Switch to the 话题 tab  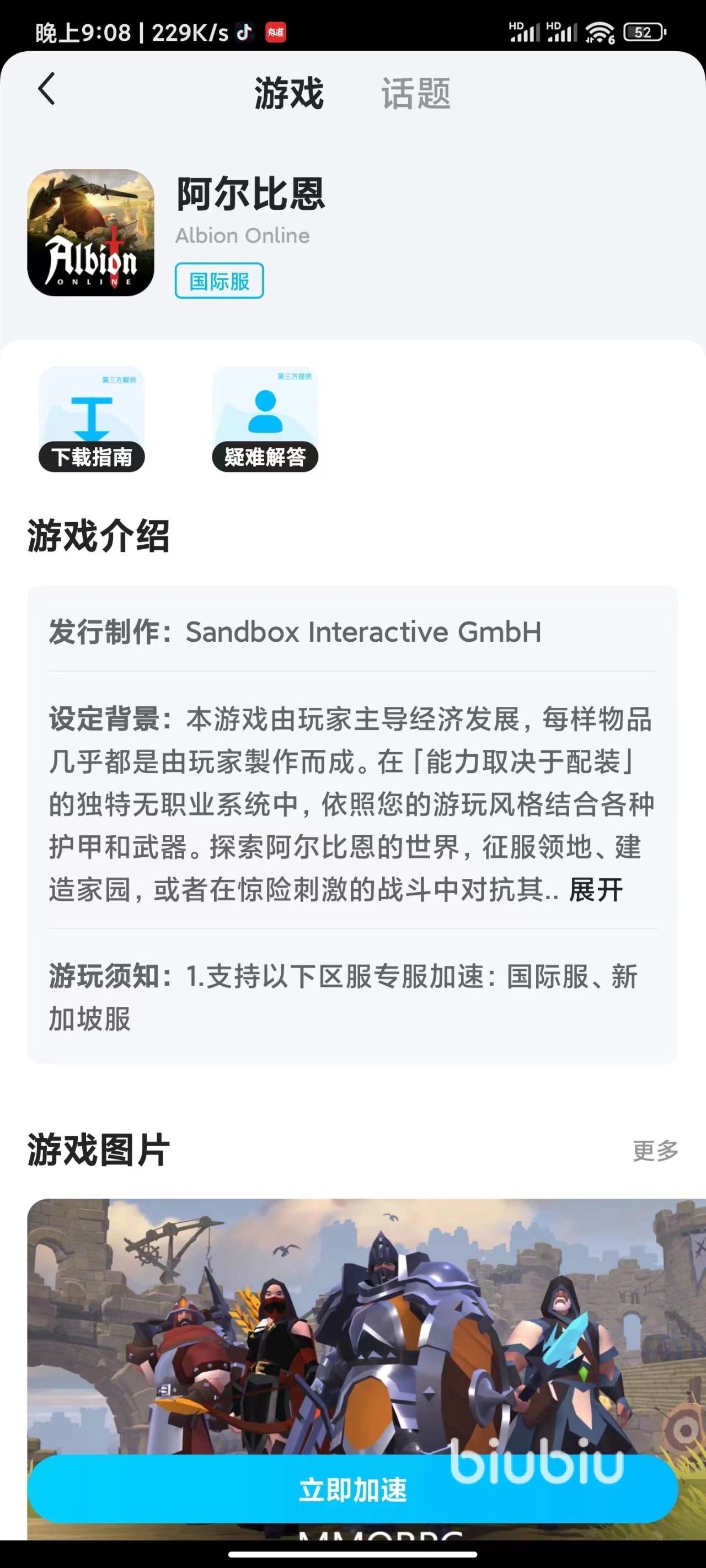pyautogui.click(x=415, y=94)
